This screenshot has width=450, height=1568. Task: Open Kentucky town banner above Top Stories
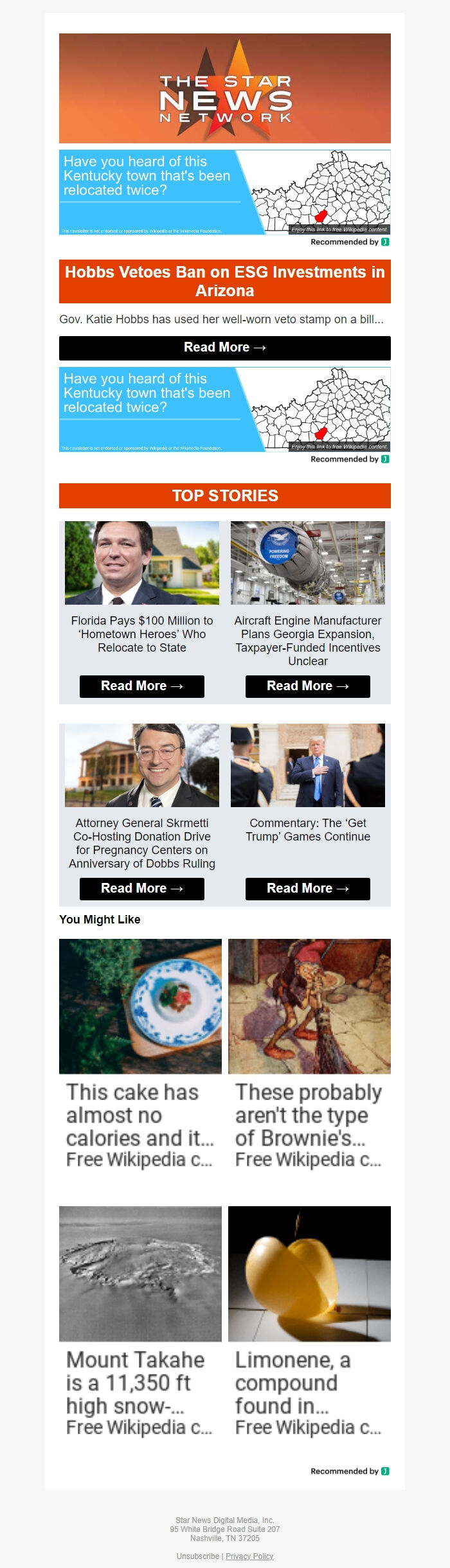tap(224, 409)
